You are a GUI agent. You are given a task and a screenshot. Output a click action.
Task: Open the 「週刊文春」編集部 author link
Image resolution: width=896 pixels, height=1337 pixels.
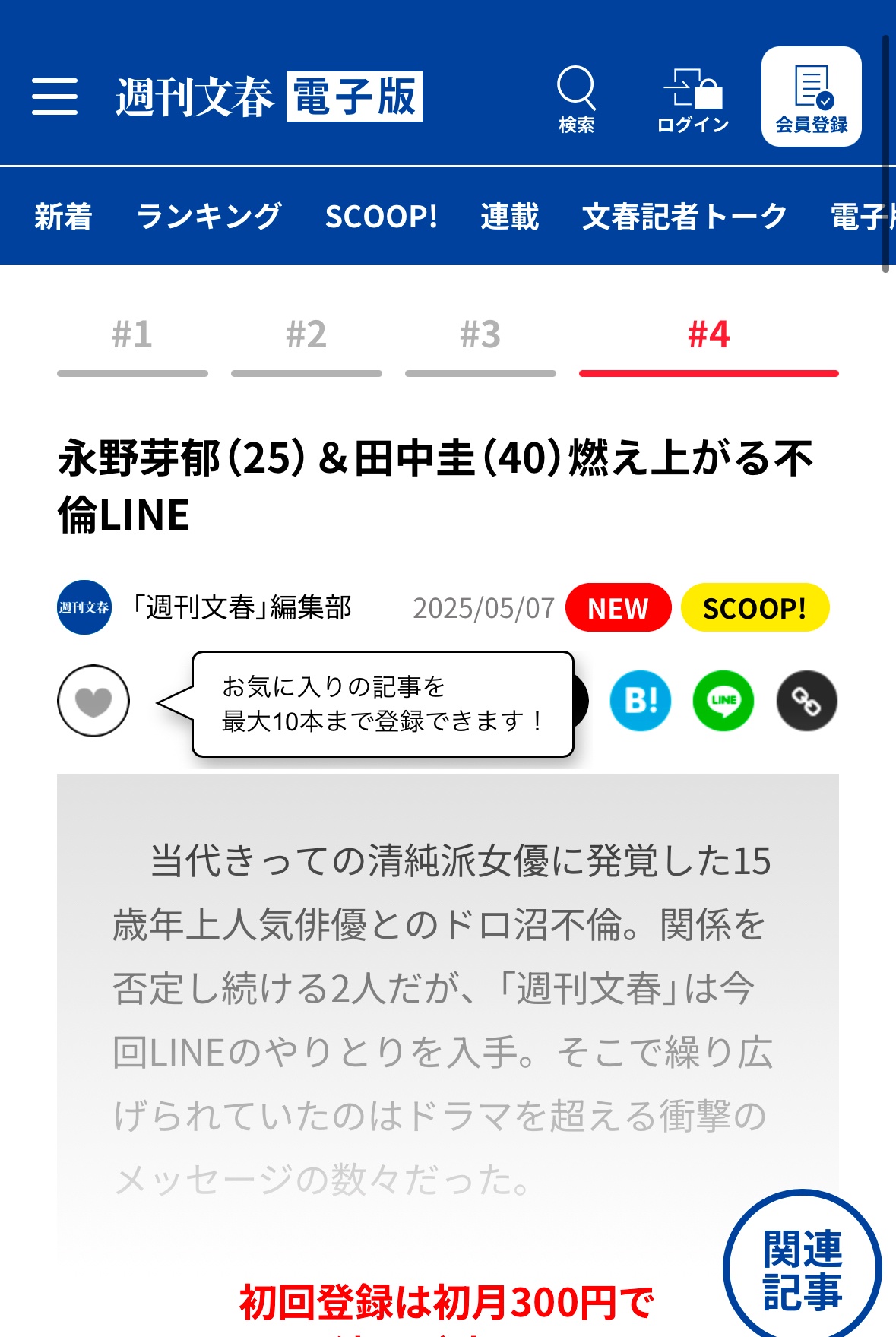(242, 608)
